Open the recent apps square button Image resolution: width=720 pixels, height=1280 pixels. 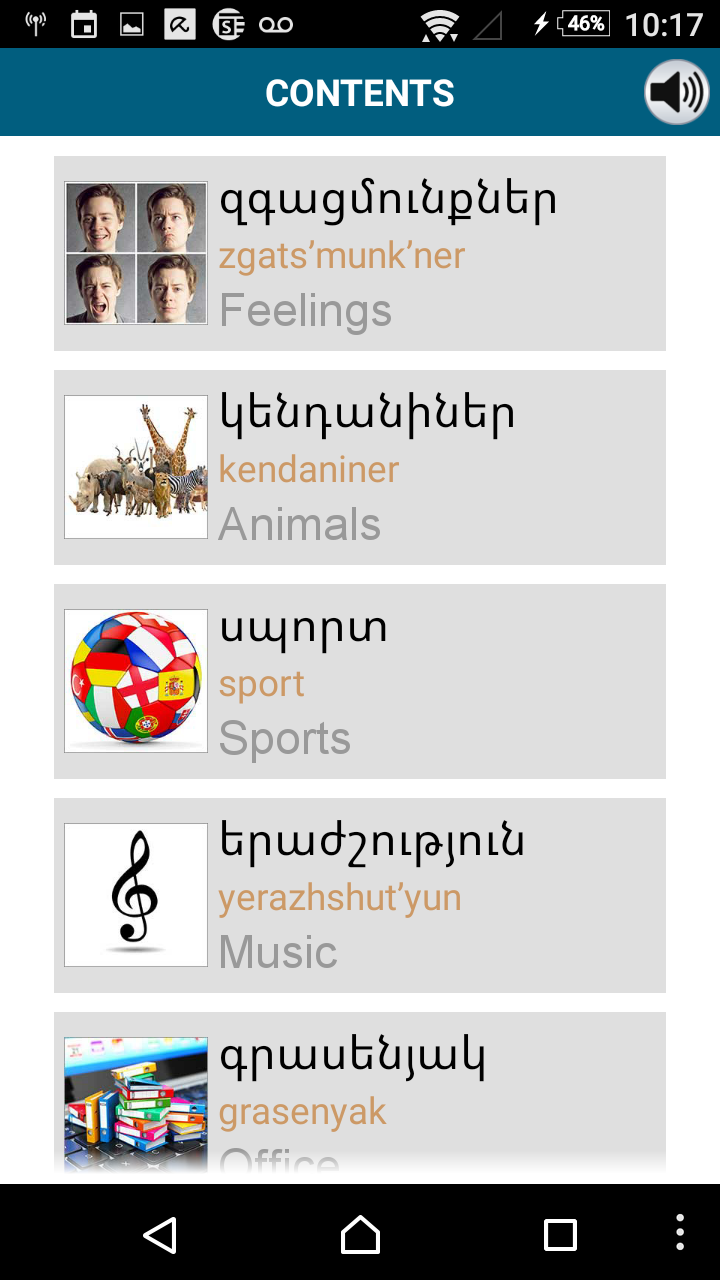pos(560,1234)
